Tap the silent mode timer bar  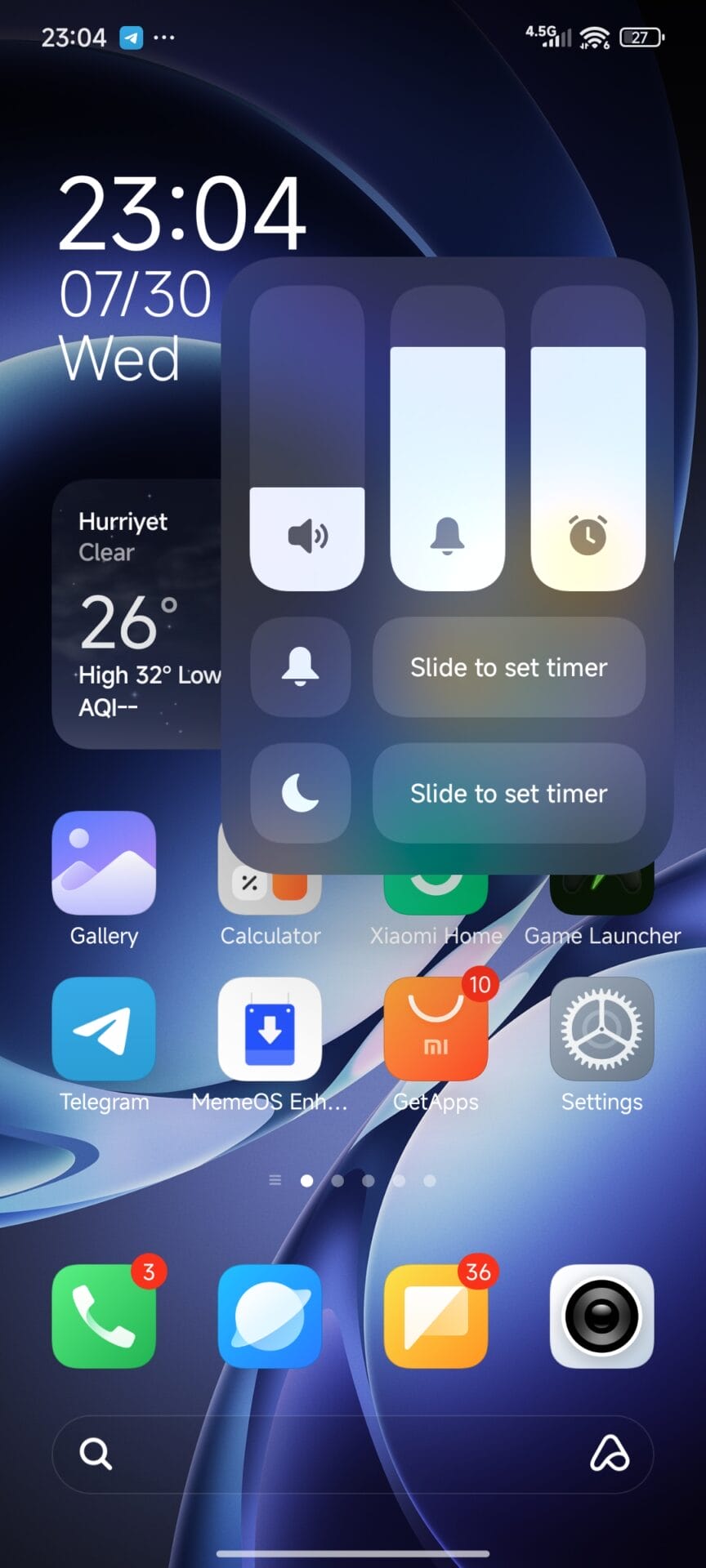[508, 667]
